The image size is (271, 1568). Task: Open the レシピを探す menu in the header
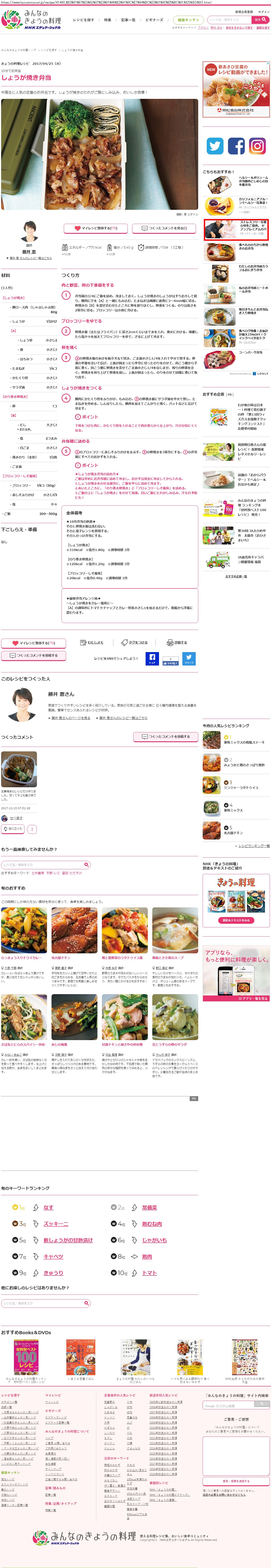(x=84, y=20)
